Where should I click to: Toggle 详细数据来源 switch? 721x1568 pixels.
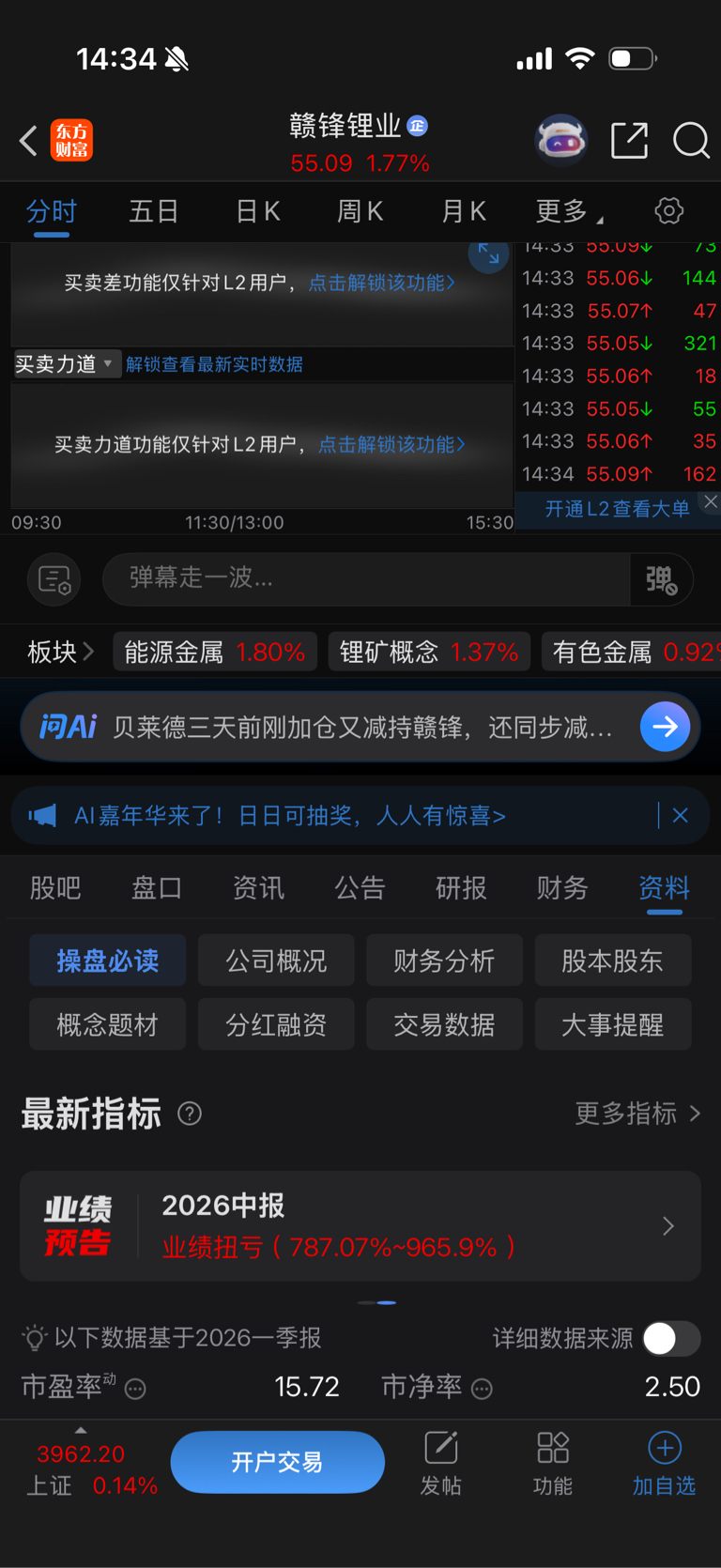pos(671,1338)
